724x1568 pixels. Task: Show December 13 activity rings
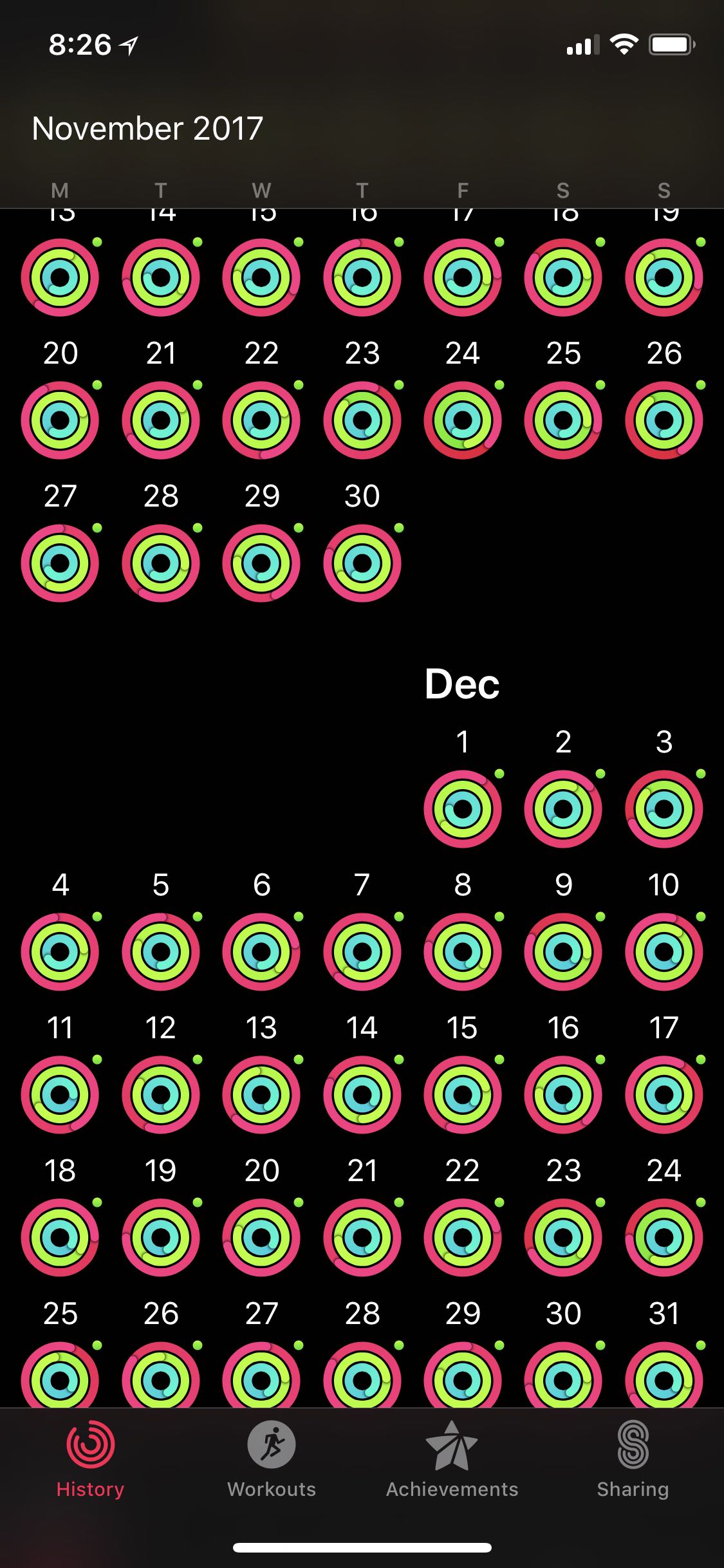261,1095
